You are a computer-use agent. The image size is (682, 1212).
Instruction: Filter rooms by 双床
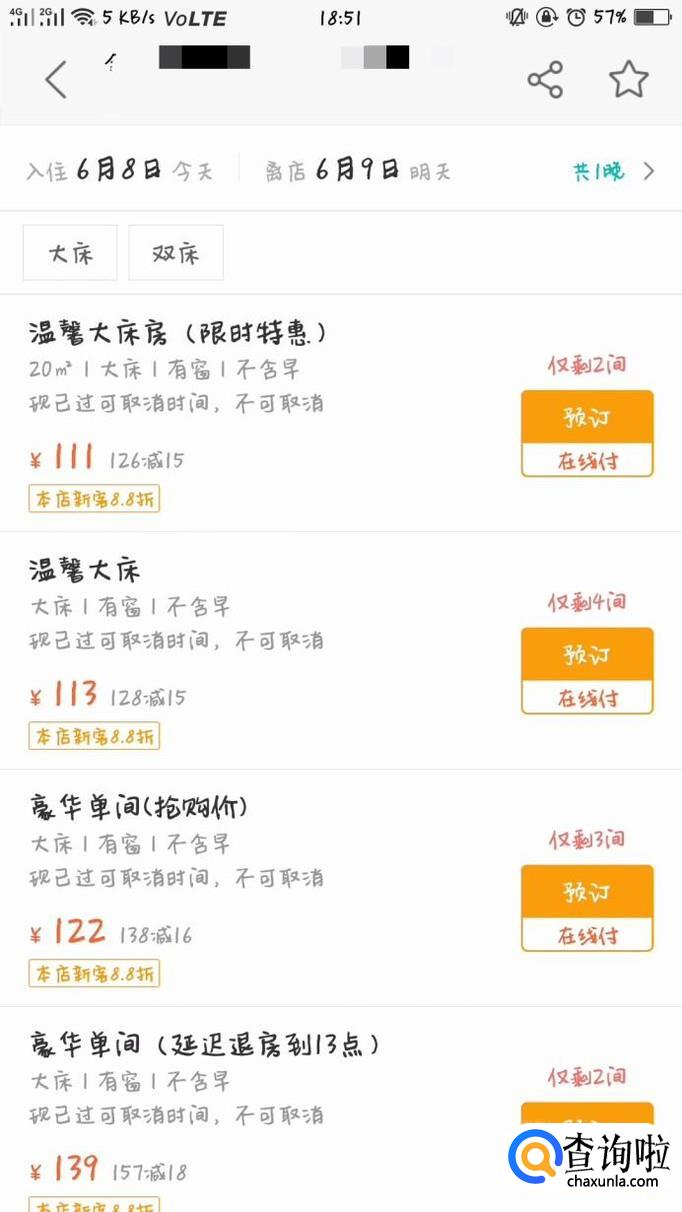(x=175, y=253)
